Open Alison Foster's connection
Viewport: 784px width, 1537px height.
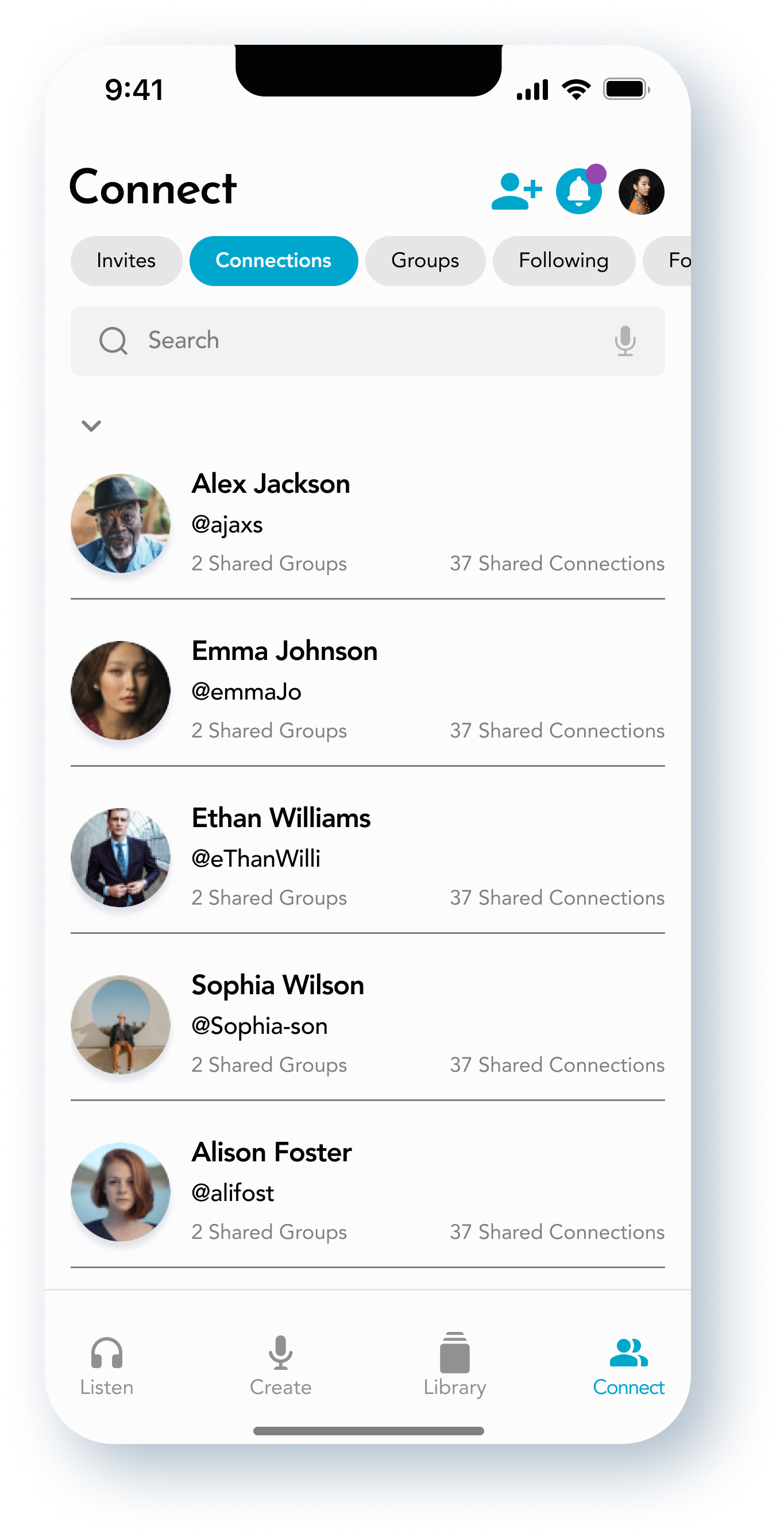point(368,1192)
